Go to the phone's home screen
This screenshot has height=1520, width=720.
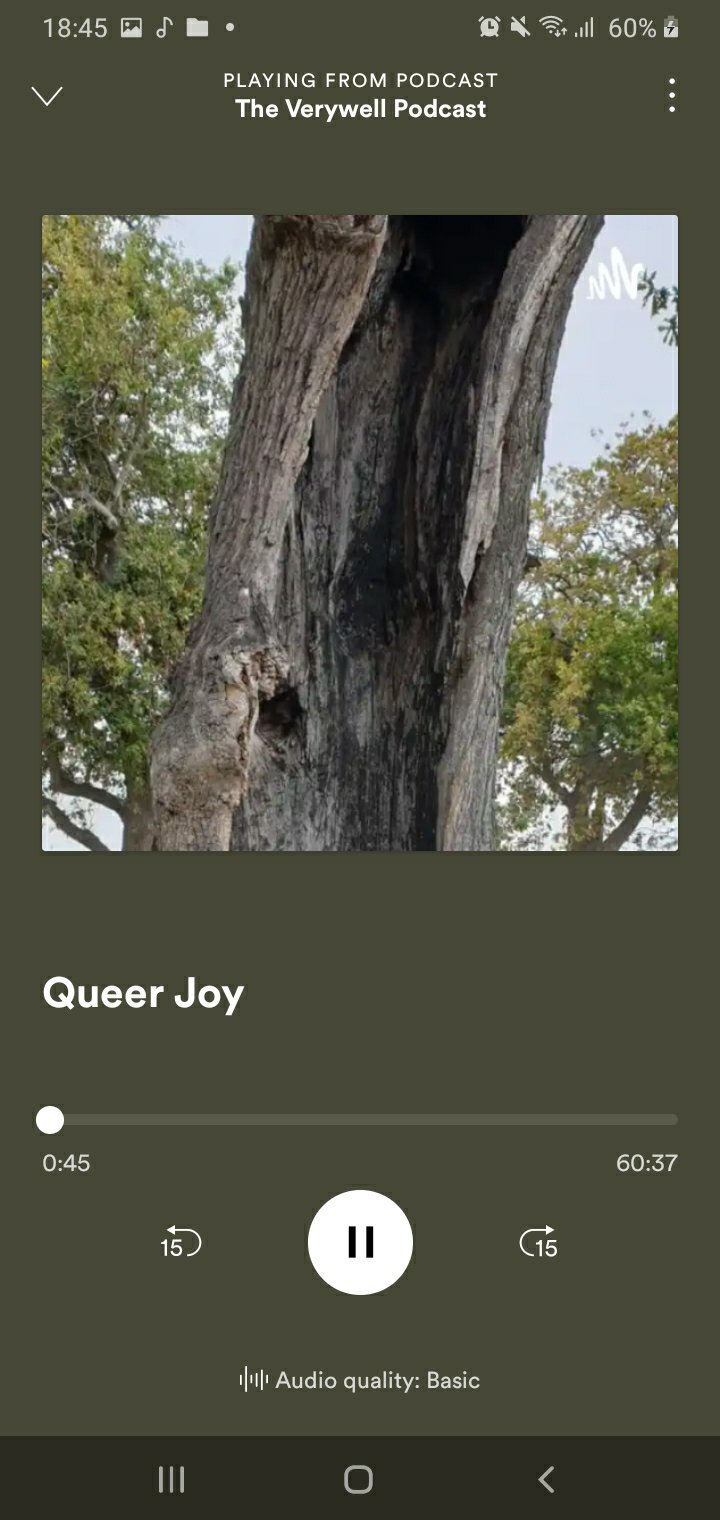358,1479
